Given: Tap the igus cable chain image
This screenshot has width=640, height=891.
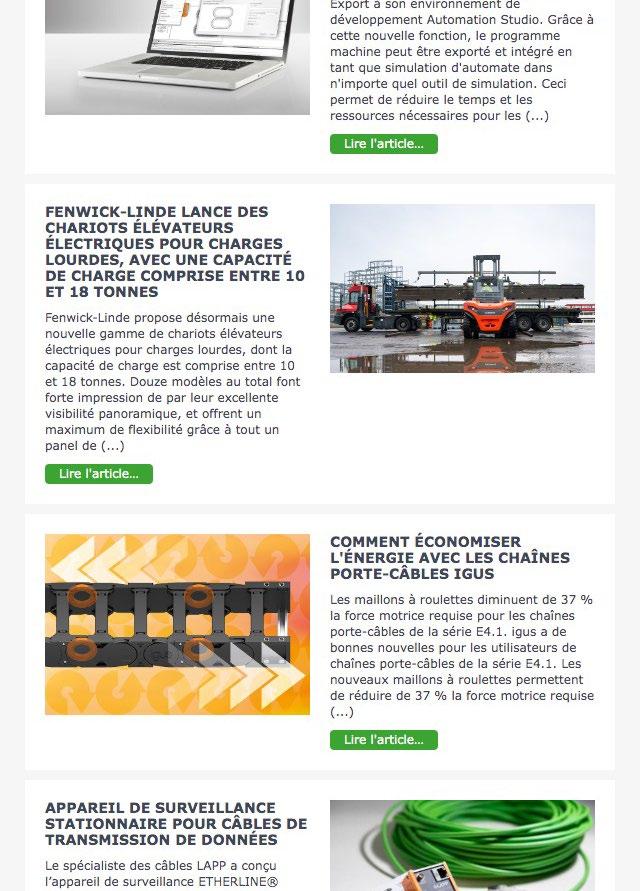Looking at the screenshot, I should [177, 624].
